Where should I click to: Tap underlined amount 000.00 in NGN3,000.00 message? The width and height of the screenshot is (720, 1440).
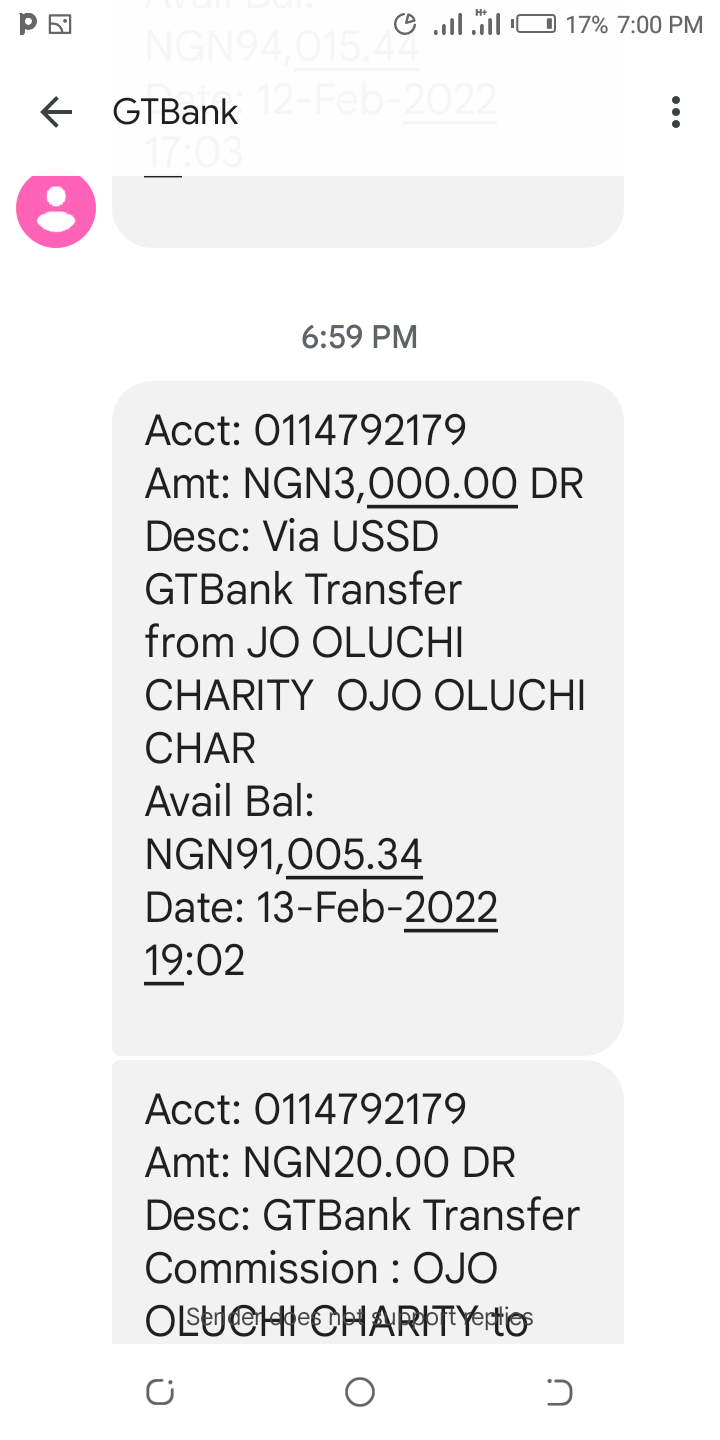pos(443,485)
